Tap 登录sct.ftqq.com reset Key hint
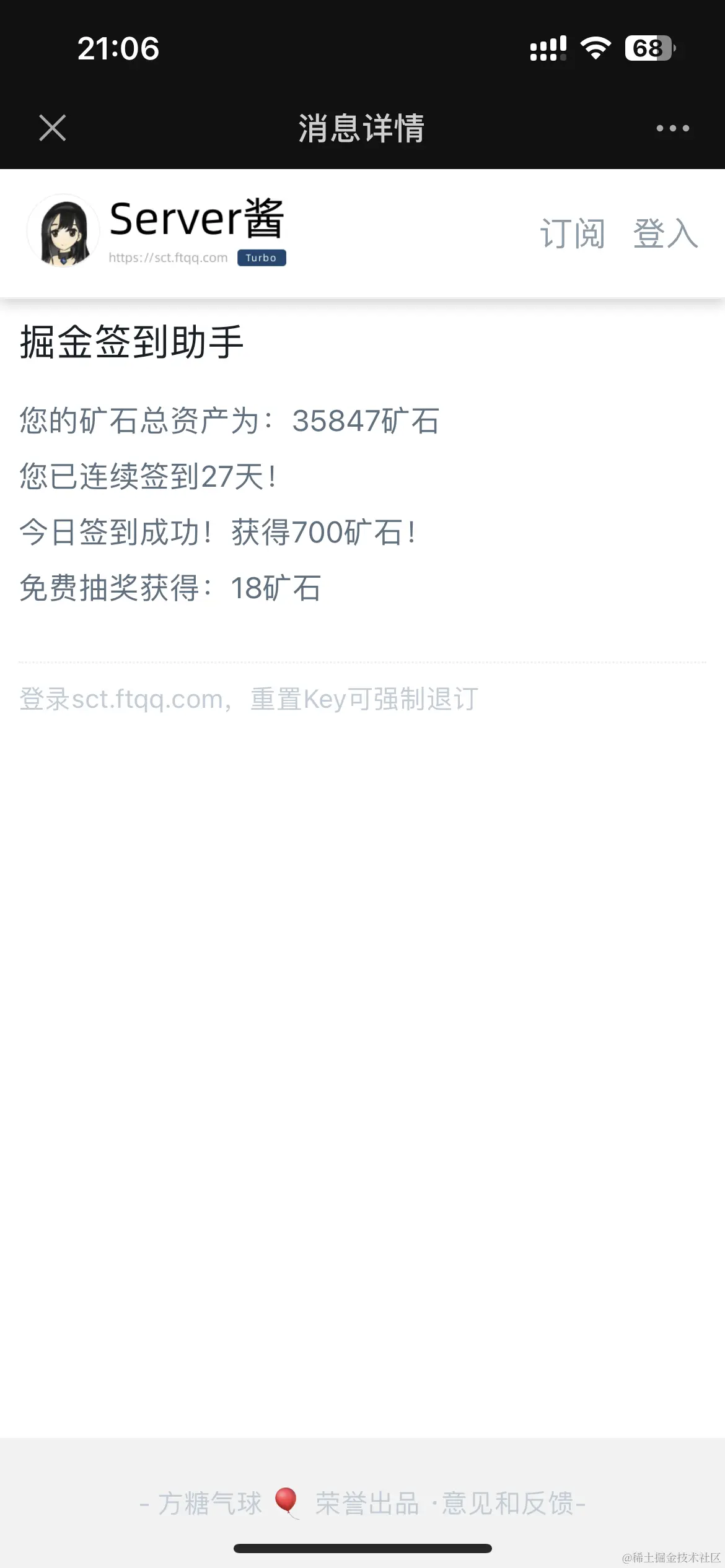Viewport: 725px width, 1568px height. (248, 699)
